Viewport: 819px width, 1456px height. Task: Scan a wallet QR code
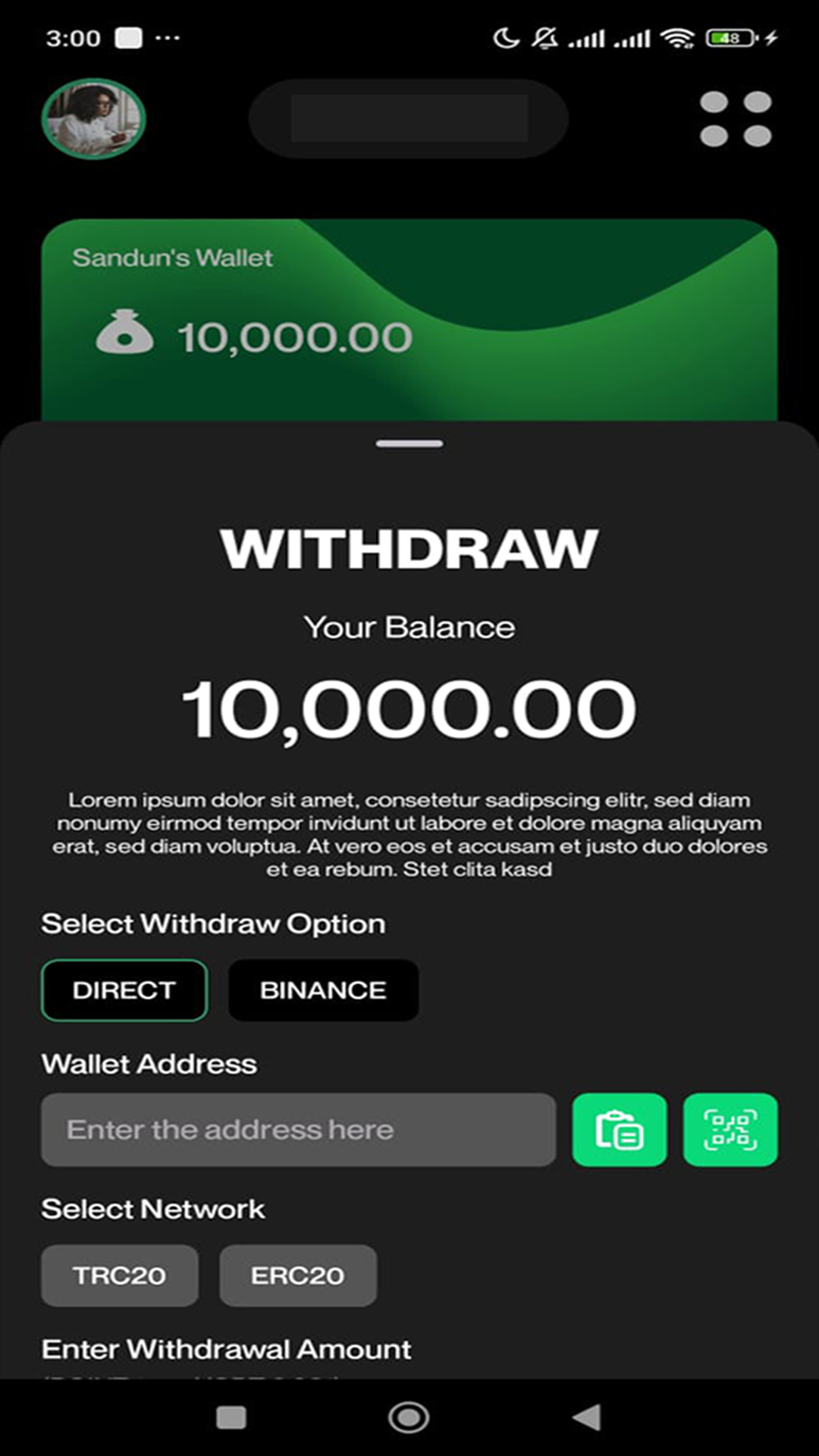tap(730, 1130)
